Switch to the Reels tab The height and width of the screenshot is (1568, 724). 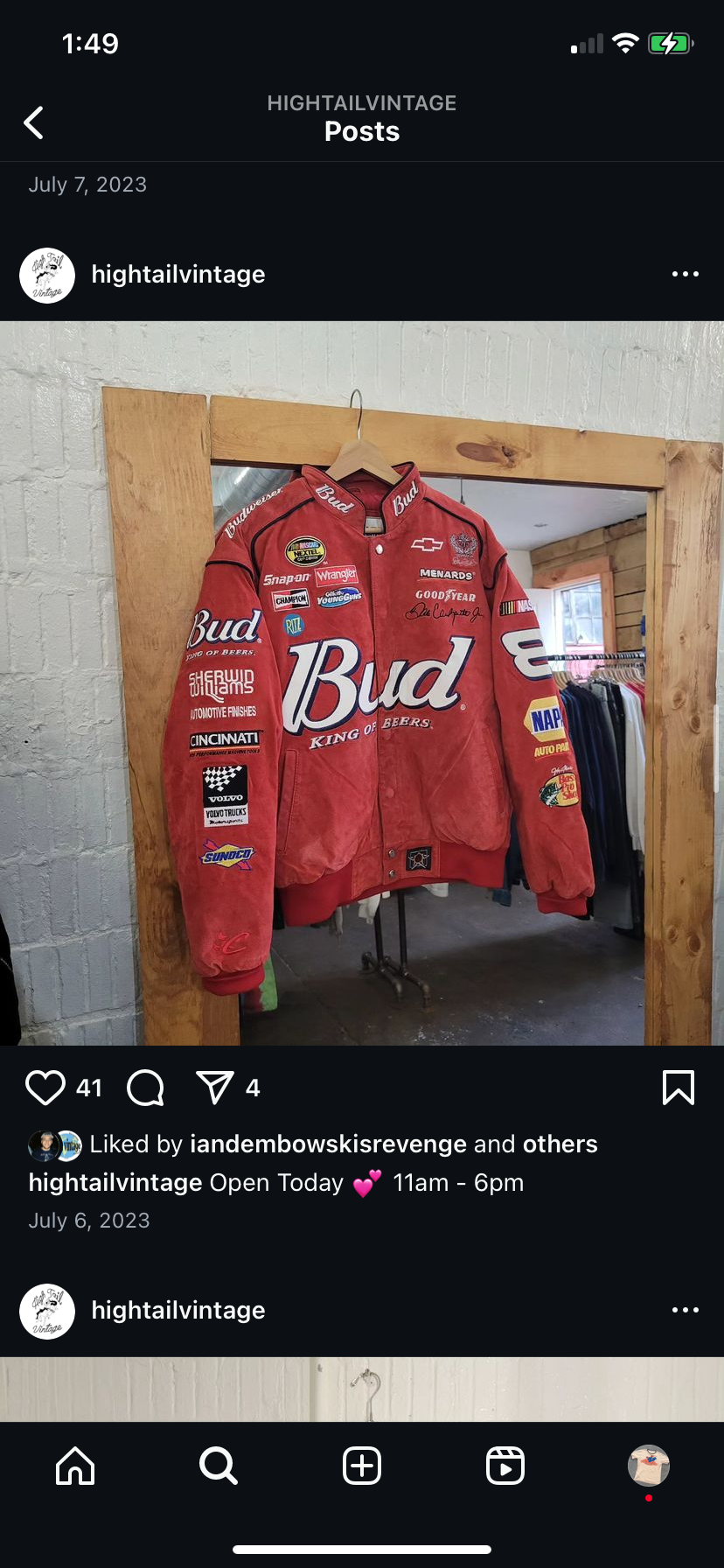pyautogui.click(x=505, y=1466)
